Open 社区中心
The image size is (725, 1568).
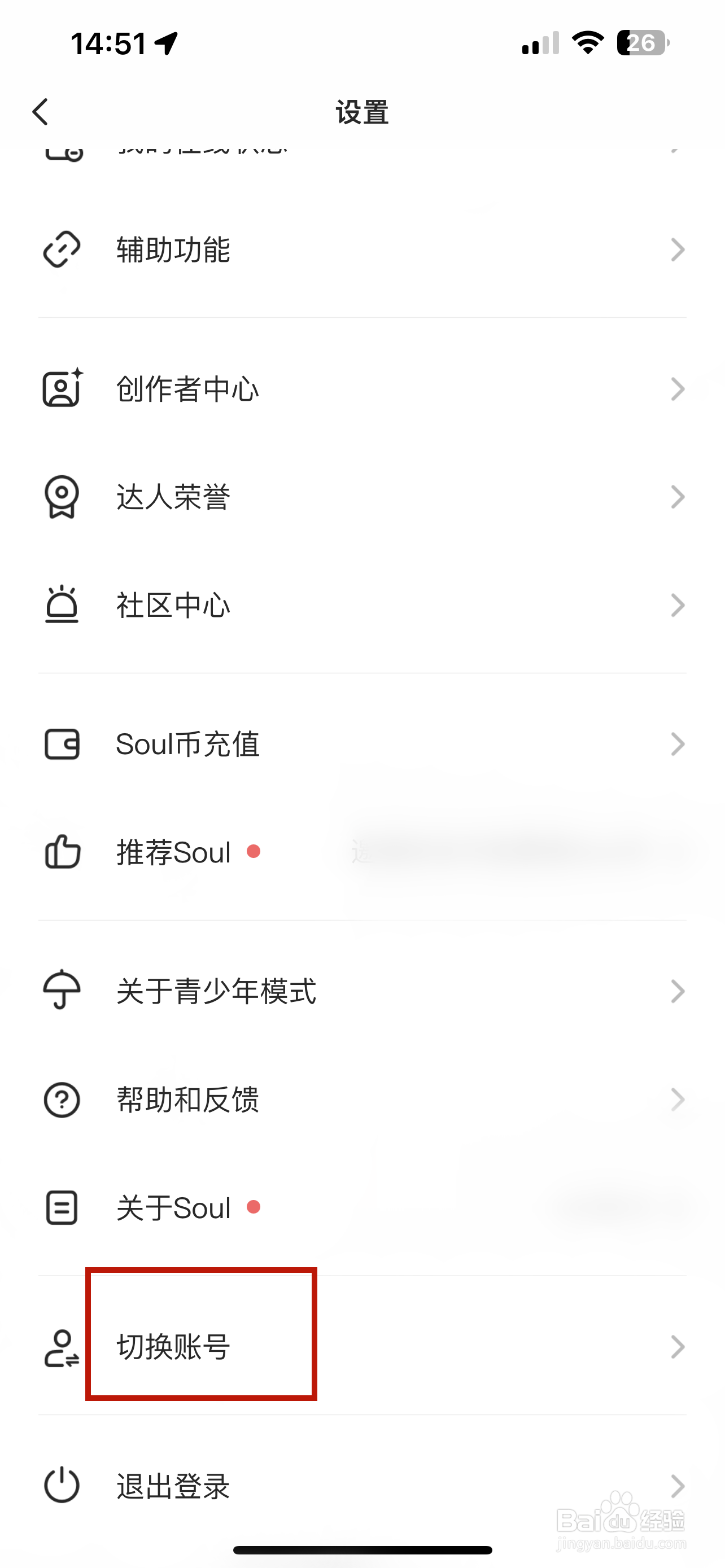coord(362,605)
